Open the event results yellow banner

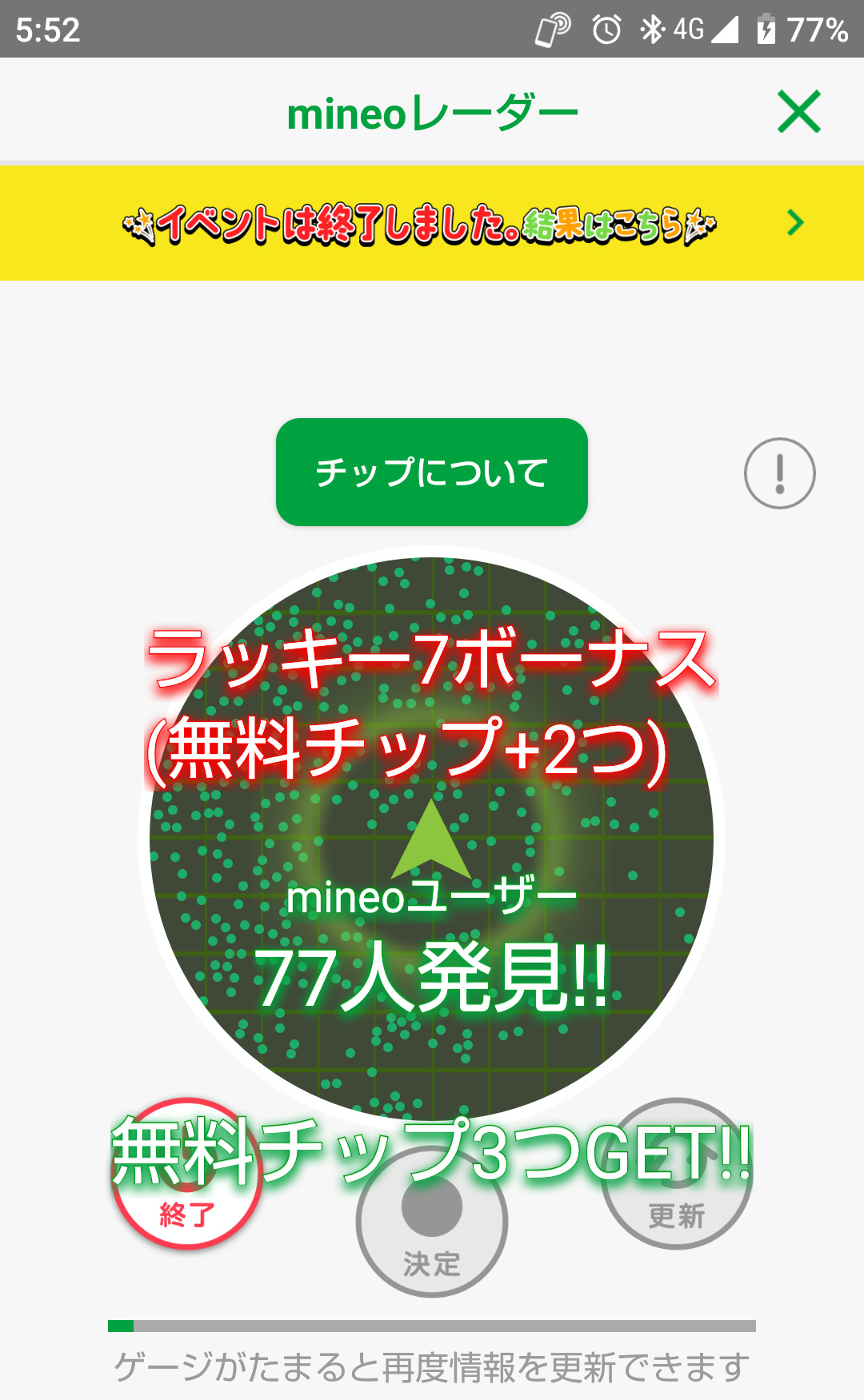click(432, 223)
